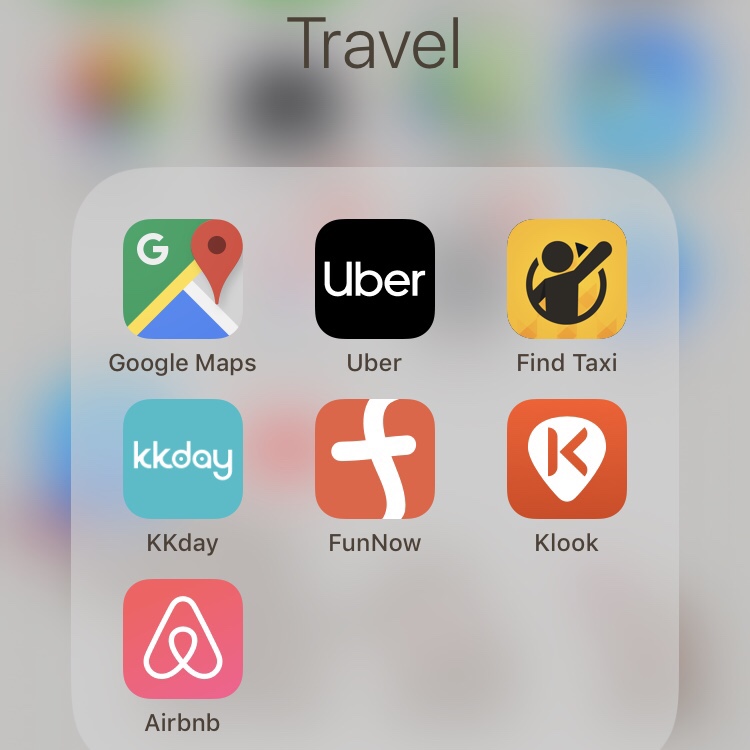This screenshot has width=750, height=750.
Task: Launch the Uber app
Action: (x=375, y=279)
